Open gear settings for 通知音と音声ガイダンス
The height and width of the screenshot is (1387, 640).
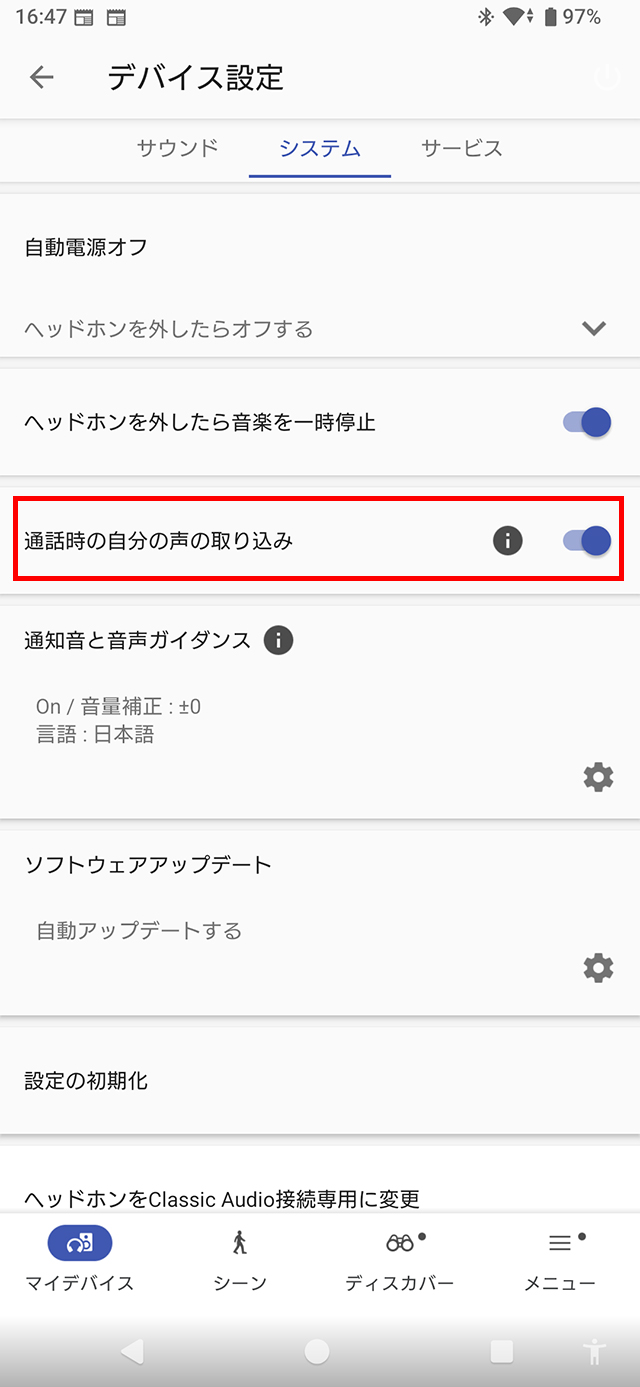coord(598,777)
